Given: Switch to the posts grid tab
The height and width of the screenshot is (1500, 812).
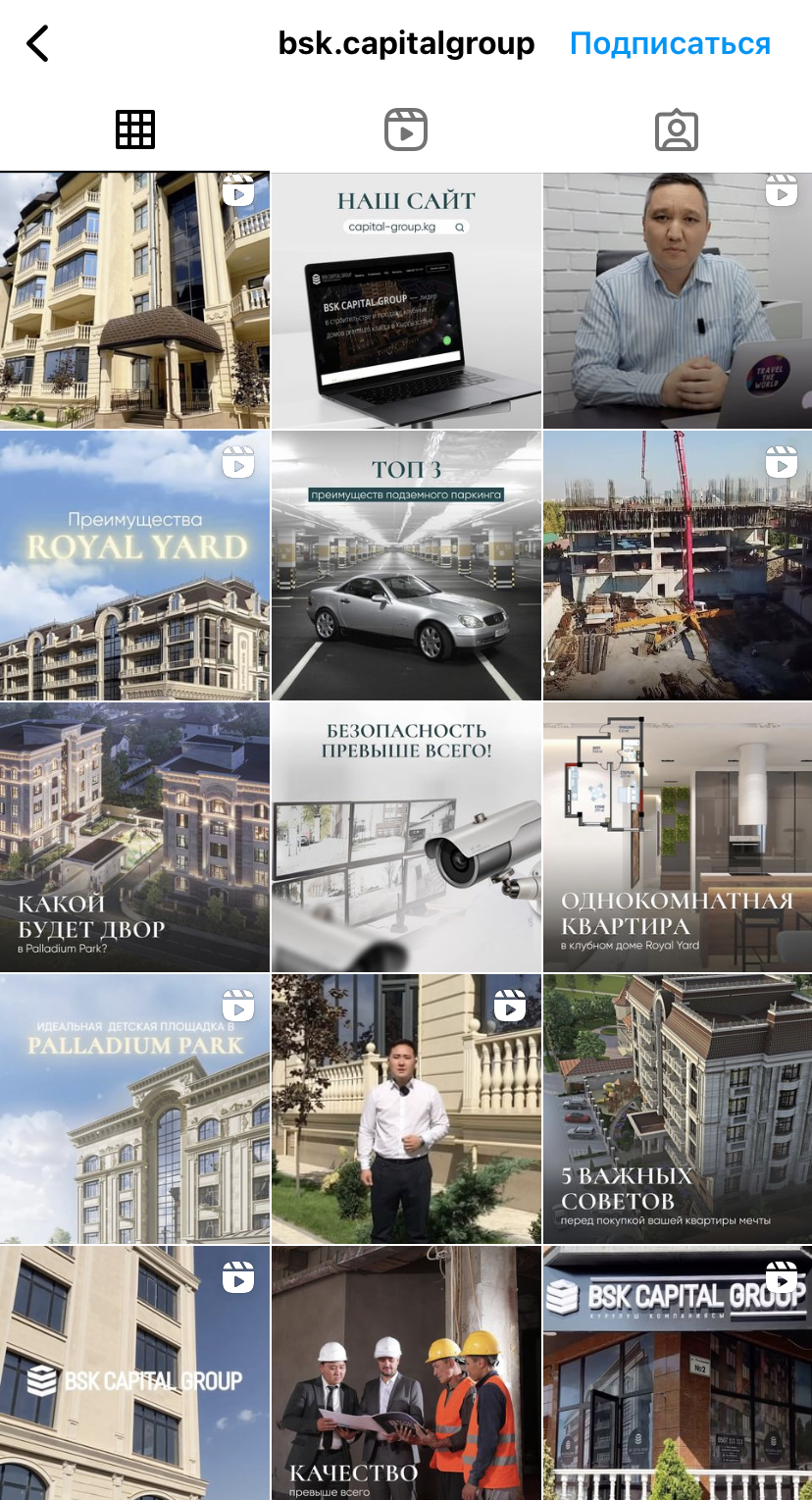Looking at the screenshot, I should pos(135,129).
